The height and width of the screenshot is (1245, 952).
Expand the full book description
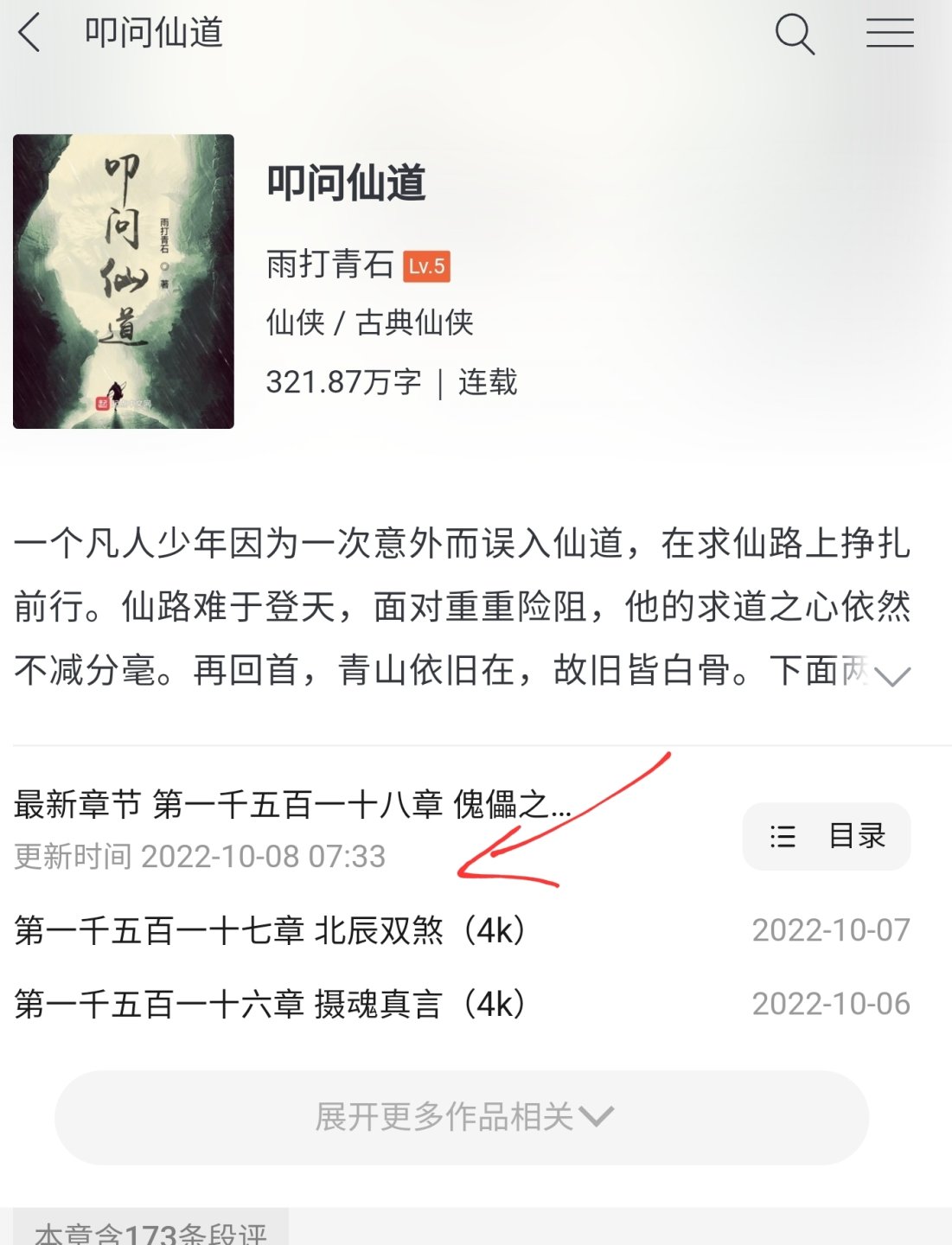tap(891, 675)
